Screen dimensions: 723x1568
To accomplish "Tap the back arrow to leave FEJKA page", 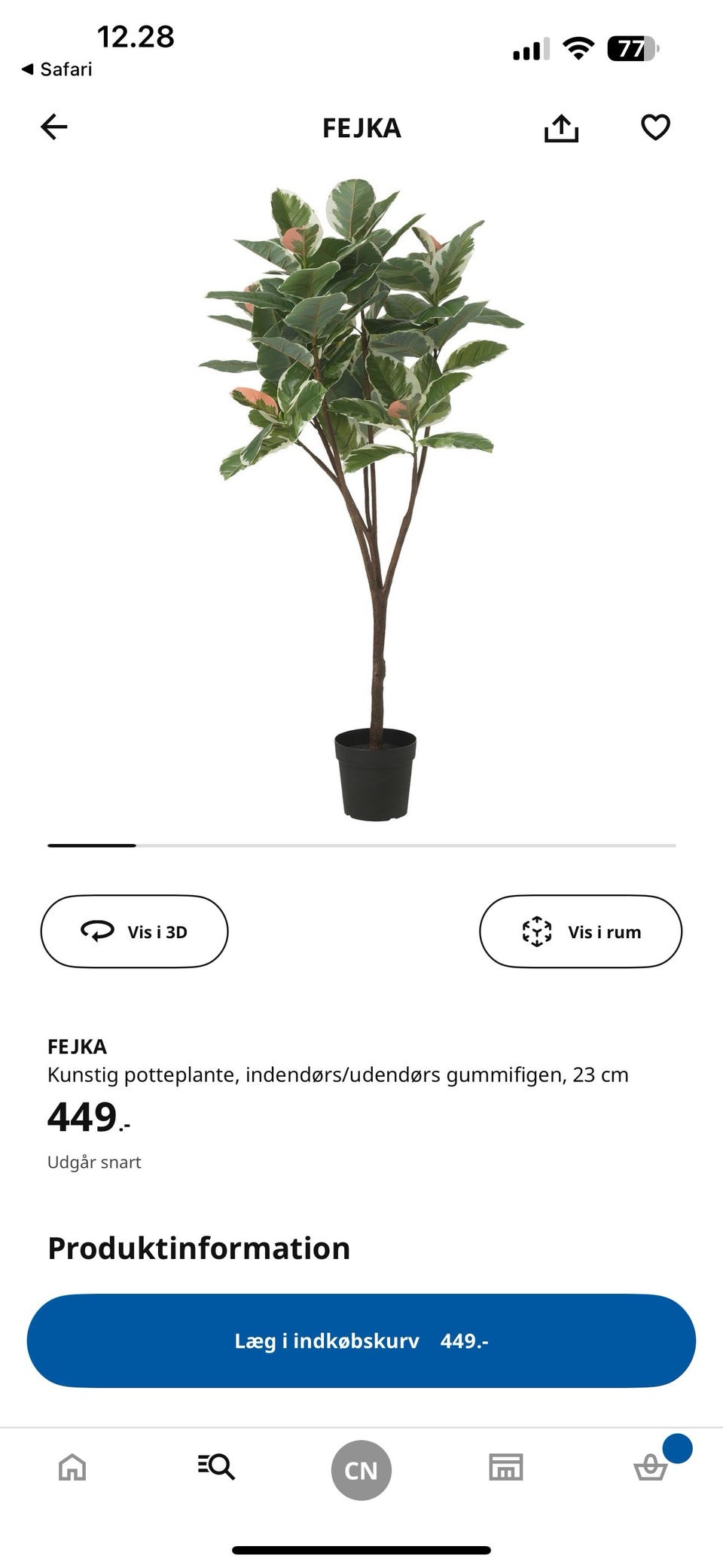I will point(51,127).
